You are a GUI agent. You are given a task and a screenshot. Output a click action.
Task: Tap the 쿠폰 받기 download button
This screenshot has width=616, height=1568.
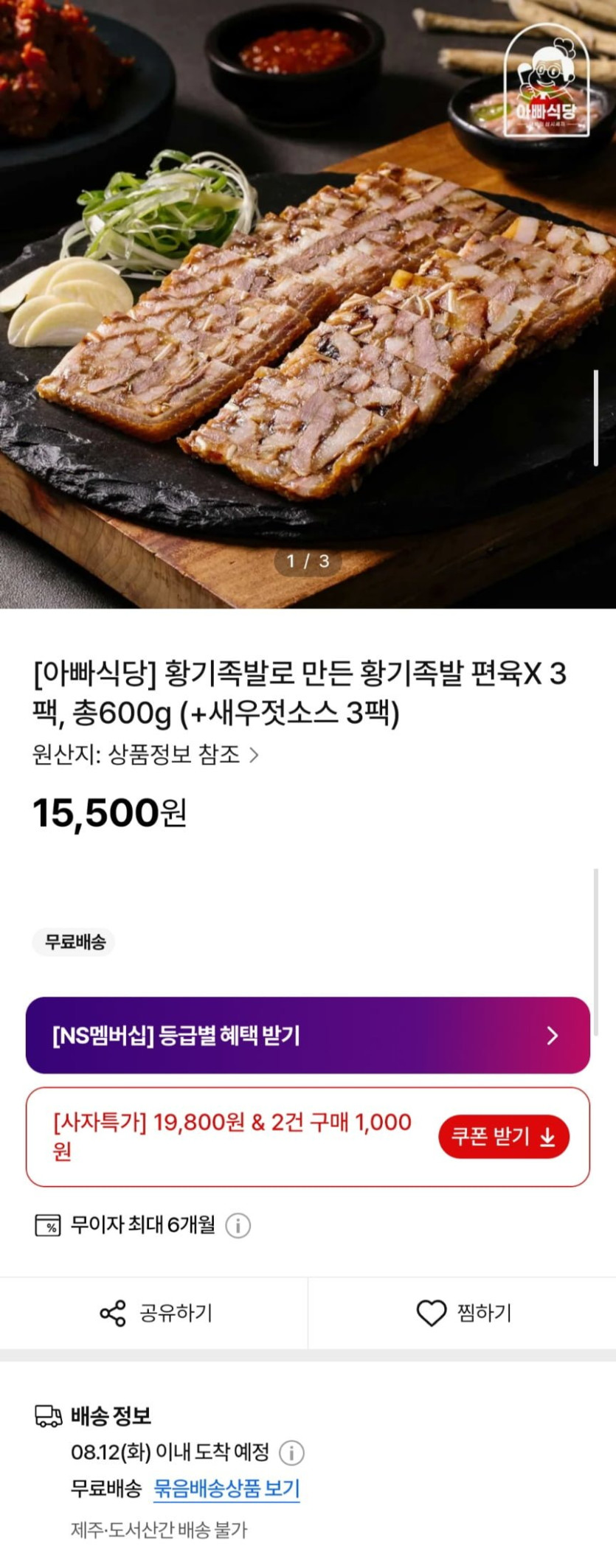(x=503, y=1137)
